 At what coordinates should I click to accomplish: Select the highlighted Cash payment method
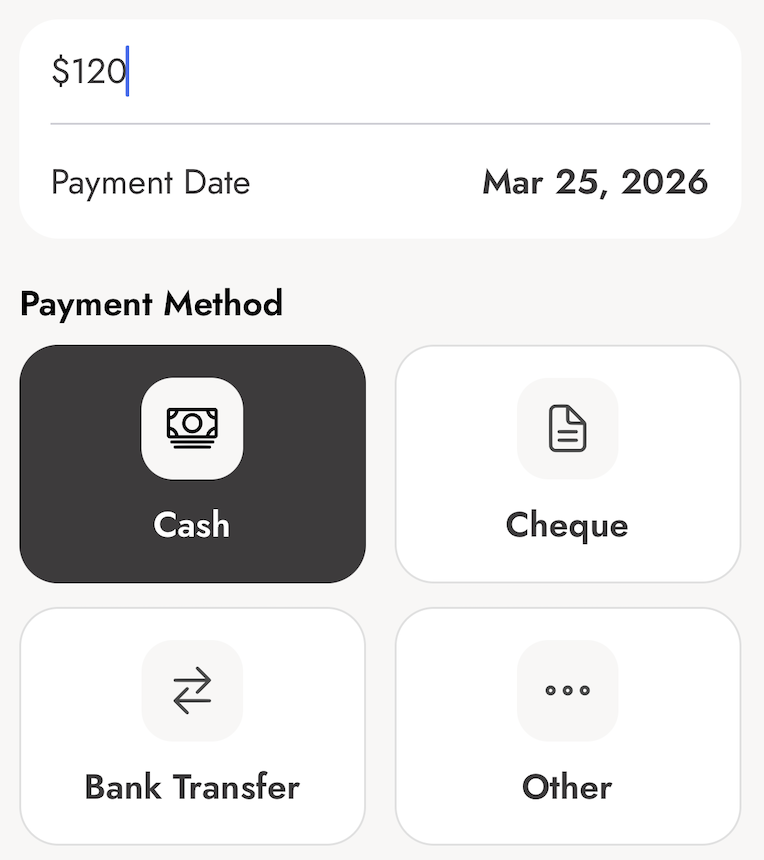point(192,463)
